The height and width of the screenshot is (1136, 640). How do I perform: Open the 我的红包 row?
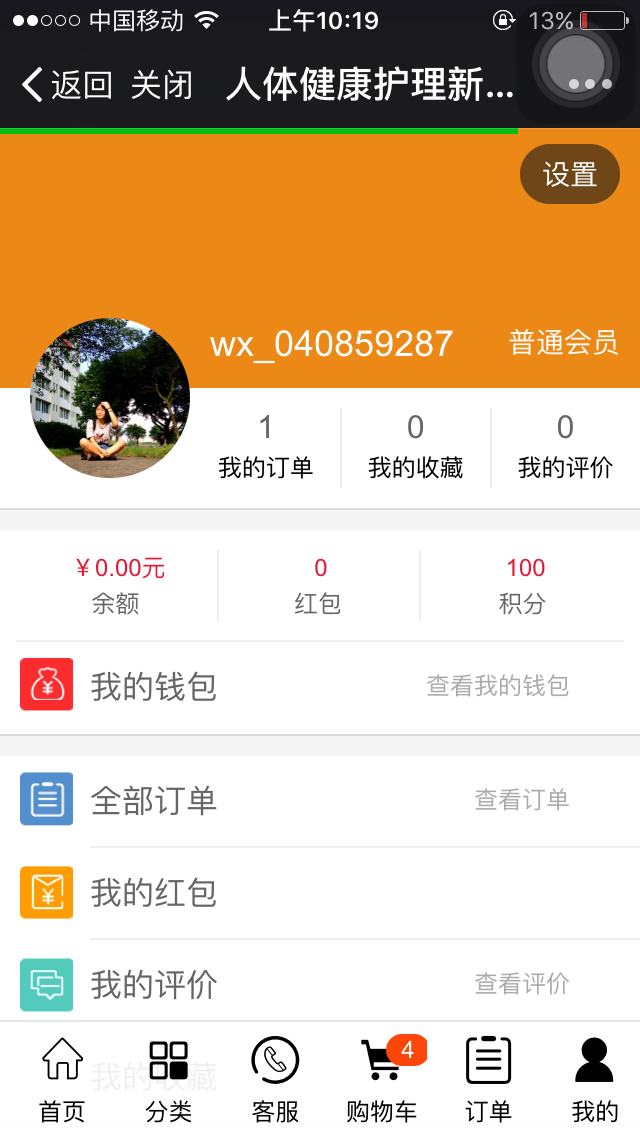320,892
